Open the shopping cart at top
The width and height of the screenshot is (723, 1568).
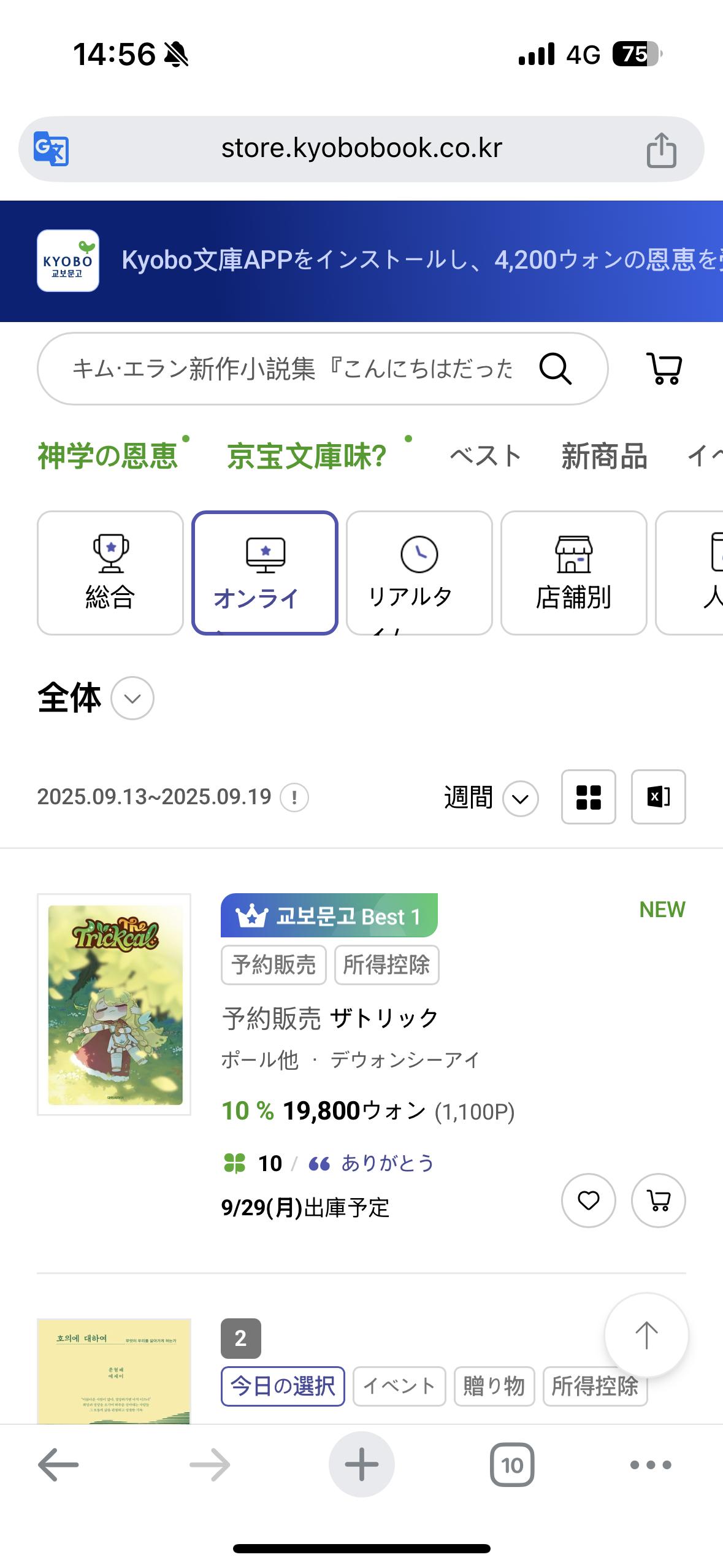tap(664, 369)
